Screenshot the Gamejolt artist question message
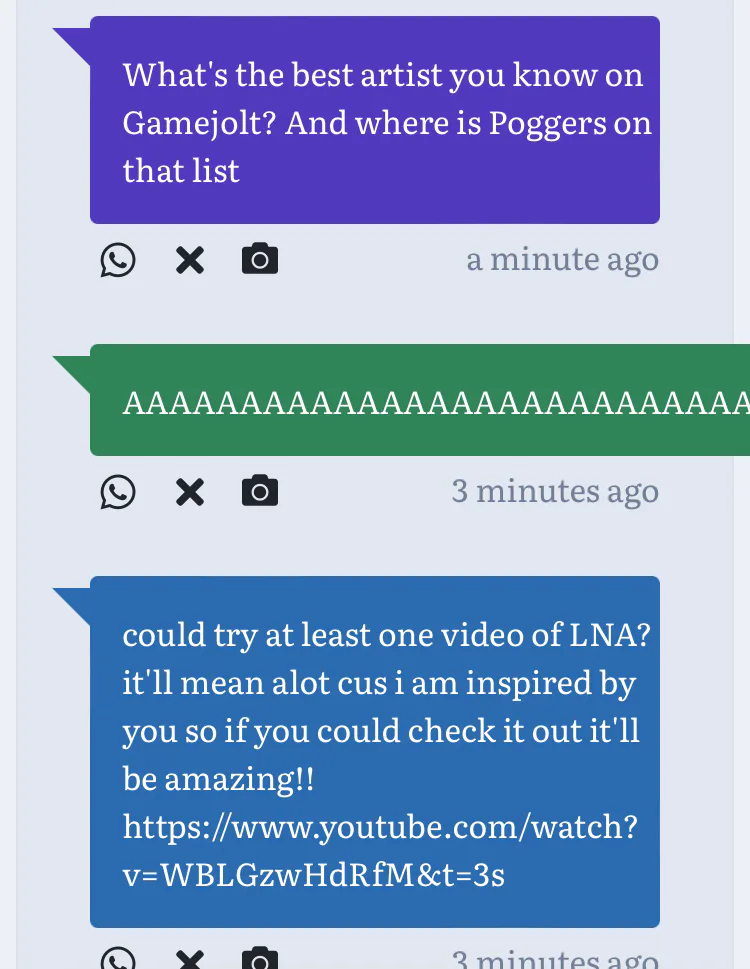This screenshot has height=969, width=750. (x=260, y=260)
